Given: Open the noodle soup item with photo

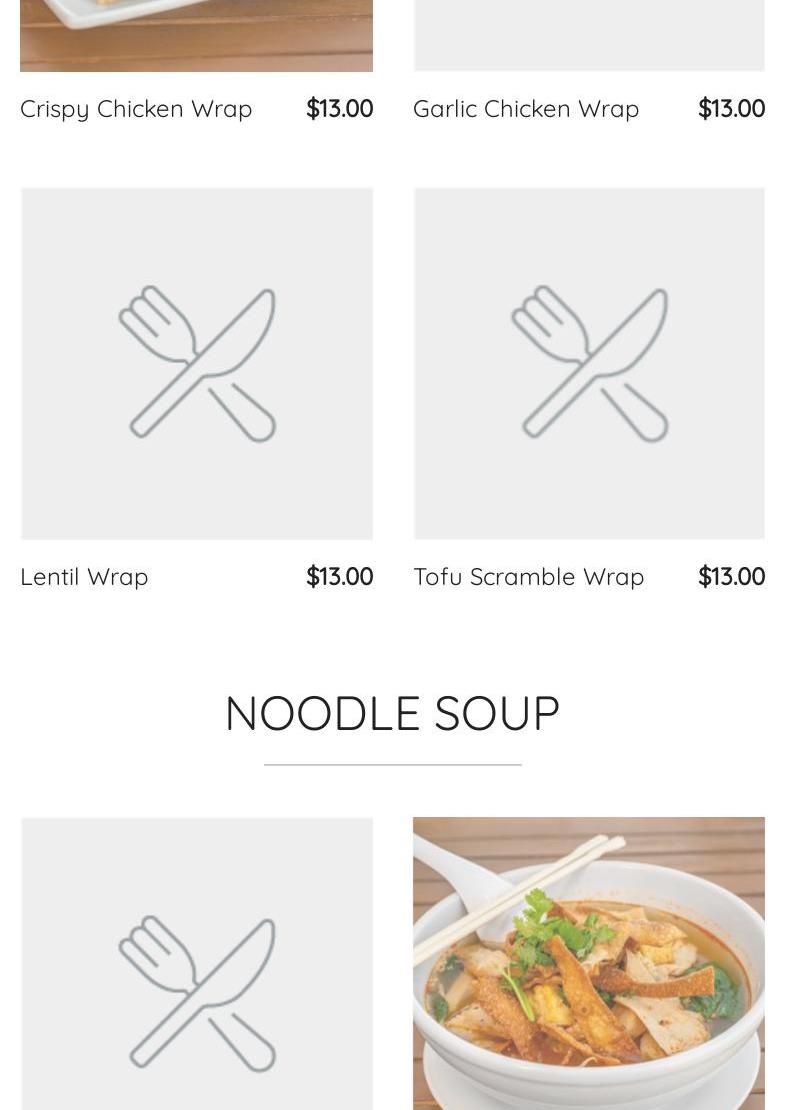Looking at the screenshot, I should 589,962.
